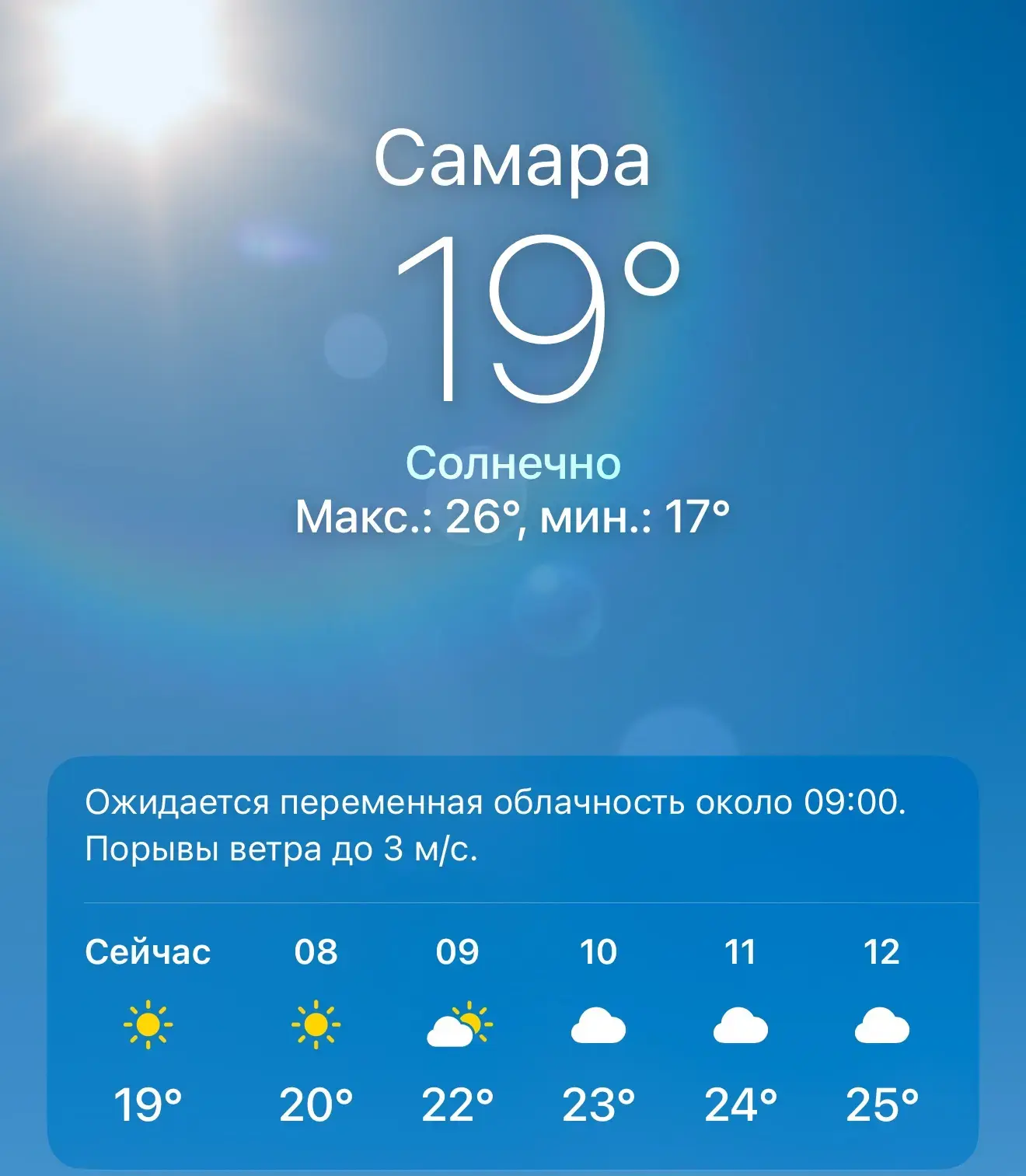
Task: Open the hourly forecast card details
Action: coord(513,962)
